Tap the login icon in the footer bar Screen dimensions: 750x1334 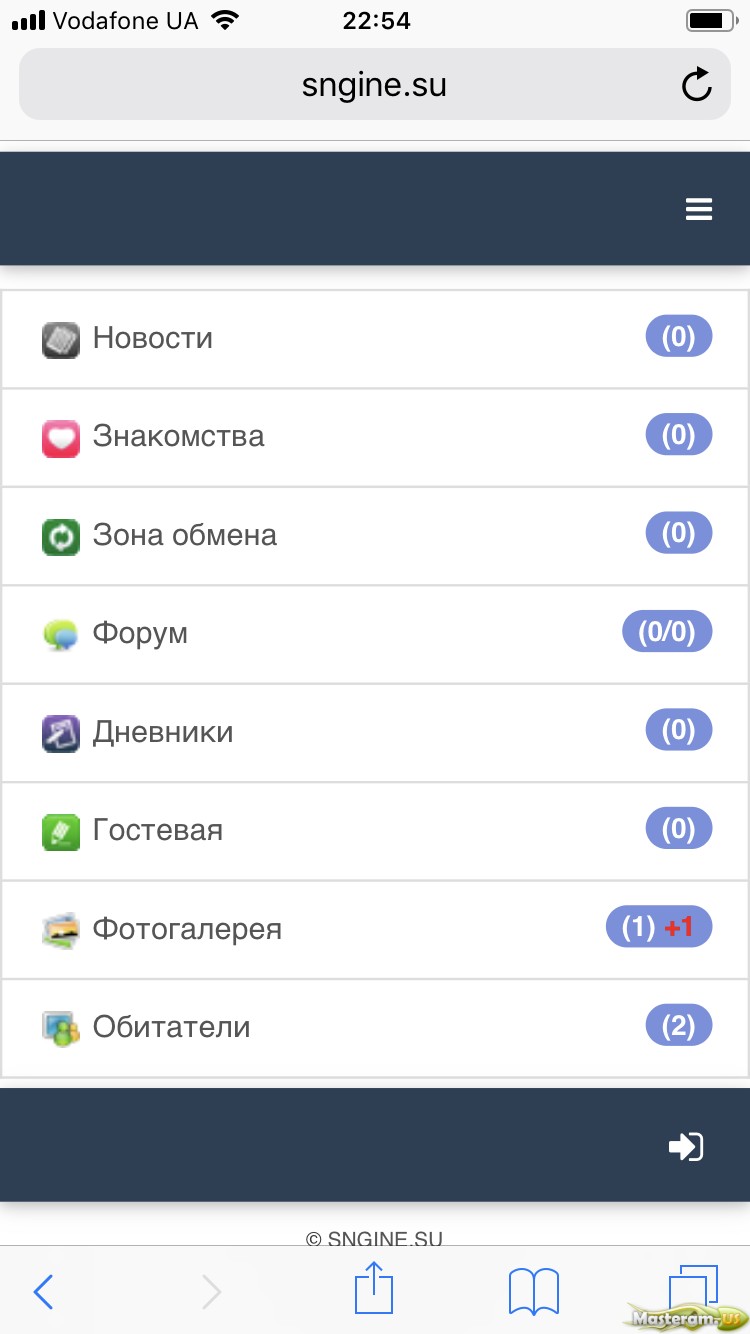tap(686, 1146)
